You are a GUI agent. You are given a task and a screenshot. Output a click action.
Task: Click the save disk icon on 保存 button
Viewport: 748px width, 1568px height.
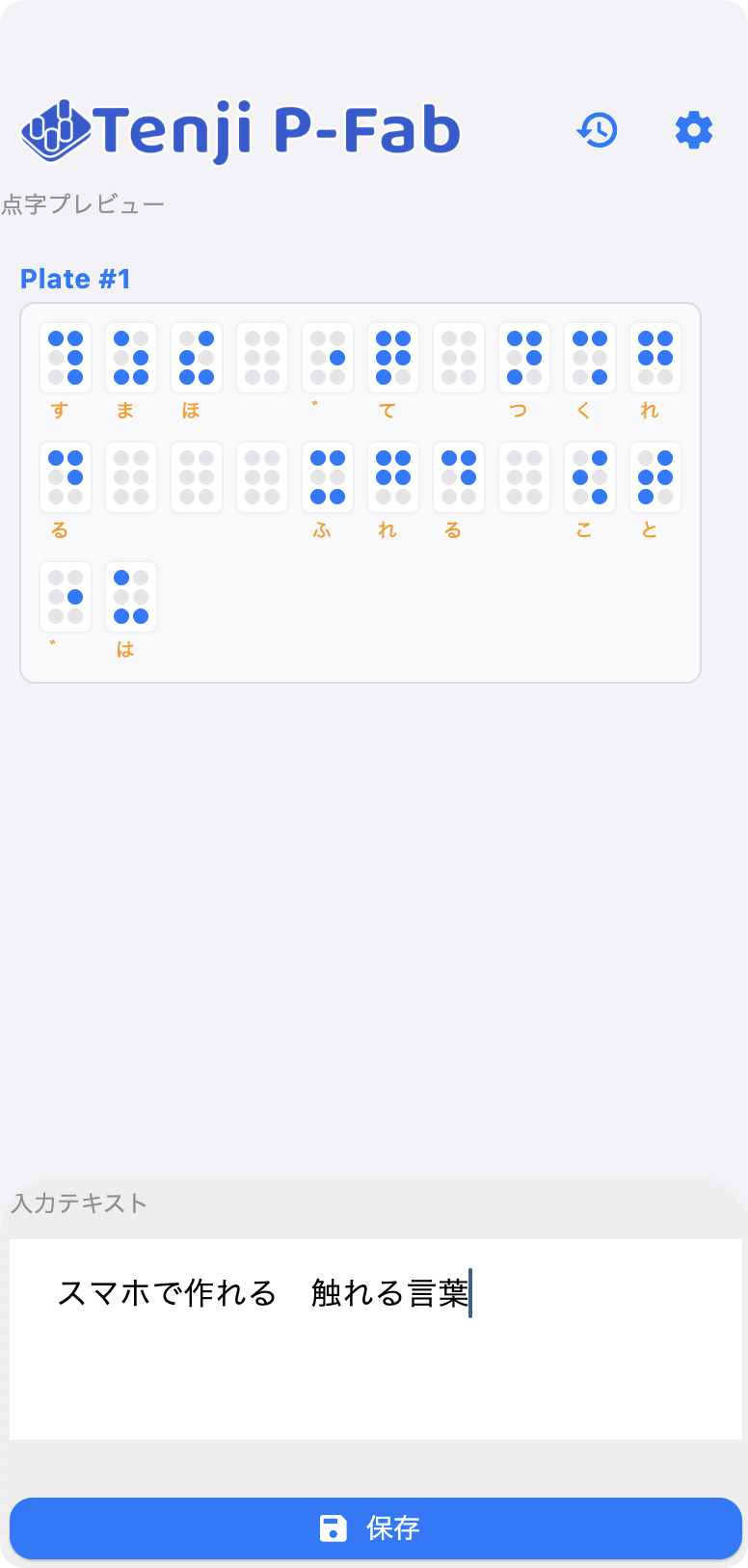pos(332,1527)
